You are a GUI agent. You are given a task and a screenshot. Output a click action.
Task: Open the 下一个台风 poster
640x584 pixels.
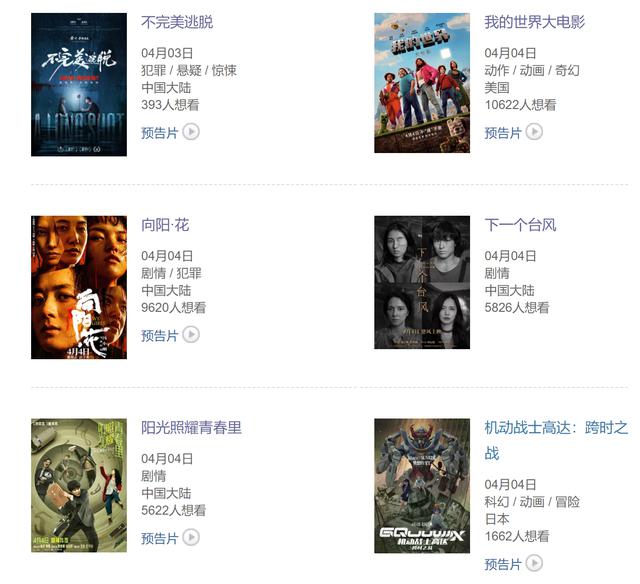pyautogui.click(x=421, y=282)
